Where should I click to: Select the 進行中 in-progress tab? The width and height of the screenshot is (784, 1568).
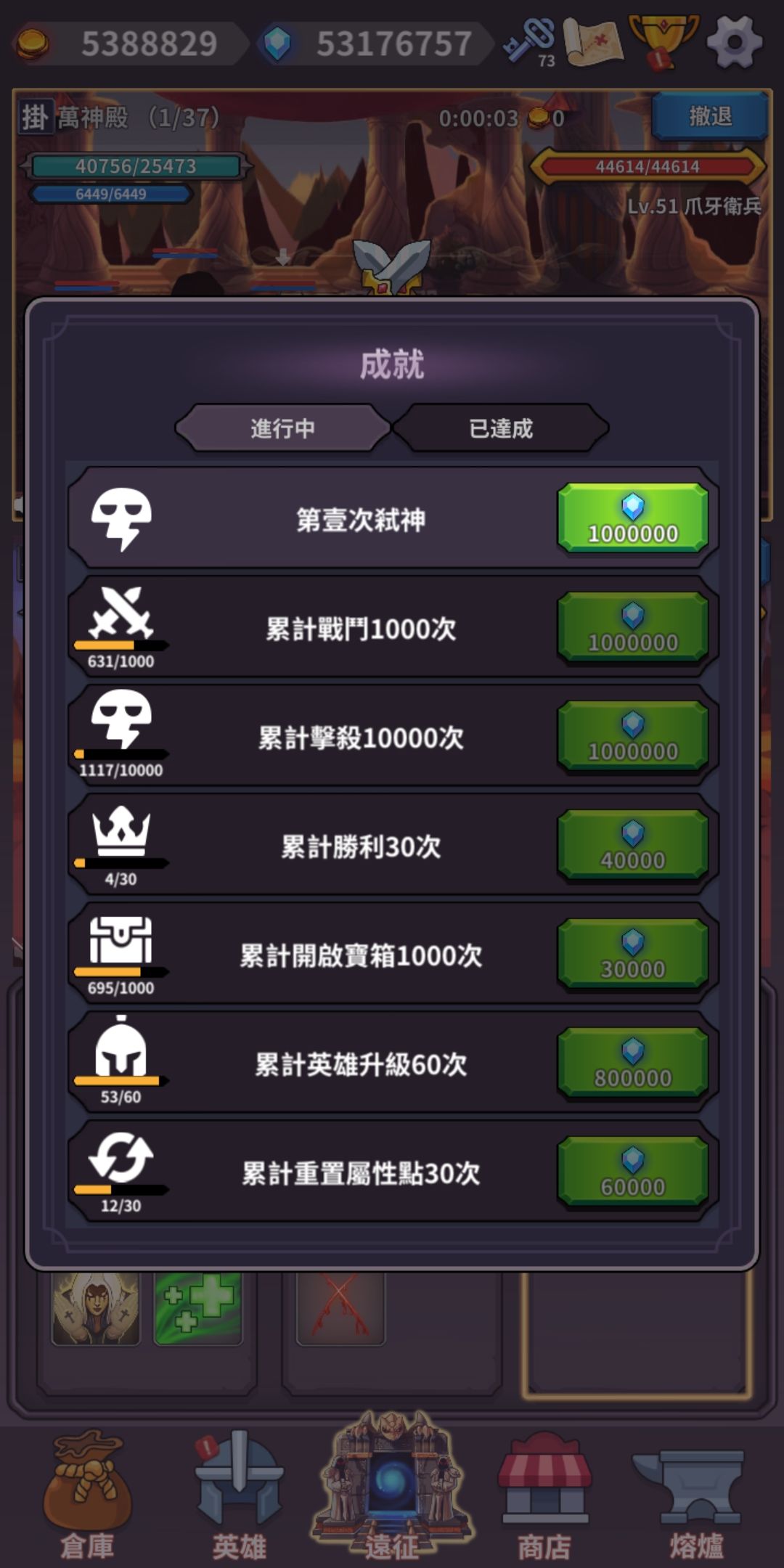(x=283, y=430)
